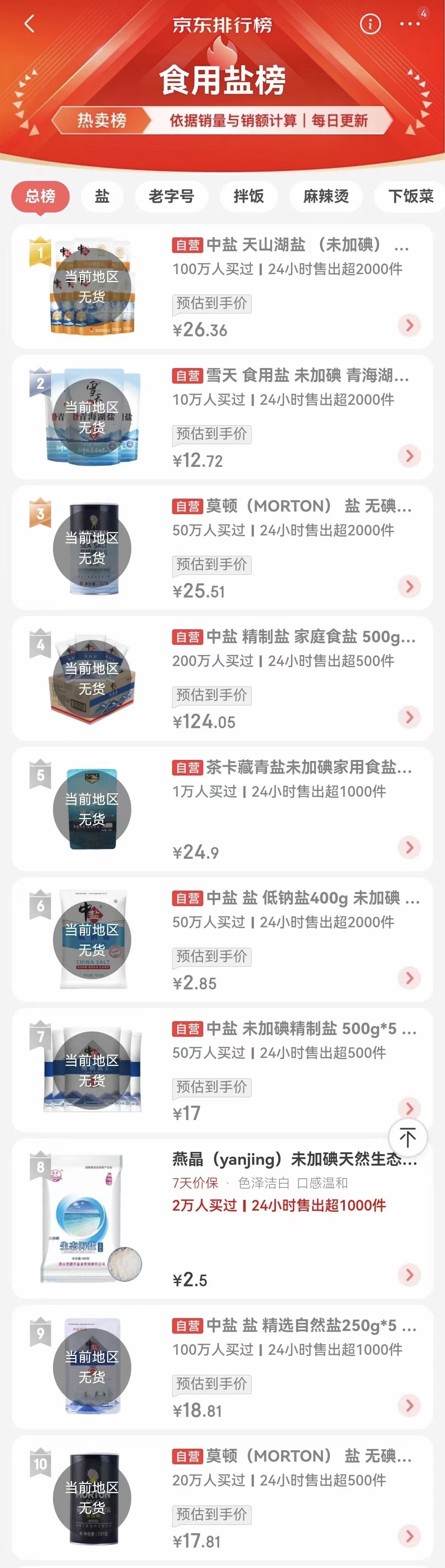Switch to the 老字号 tab
The width and height of the screenshot is (445, 1568).
[171, 197]
